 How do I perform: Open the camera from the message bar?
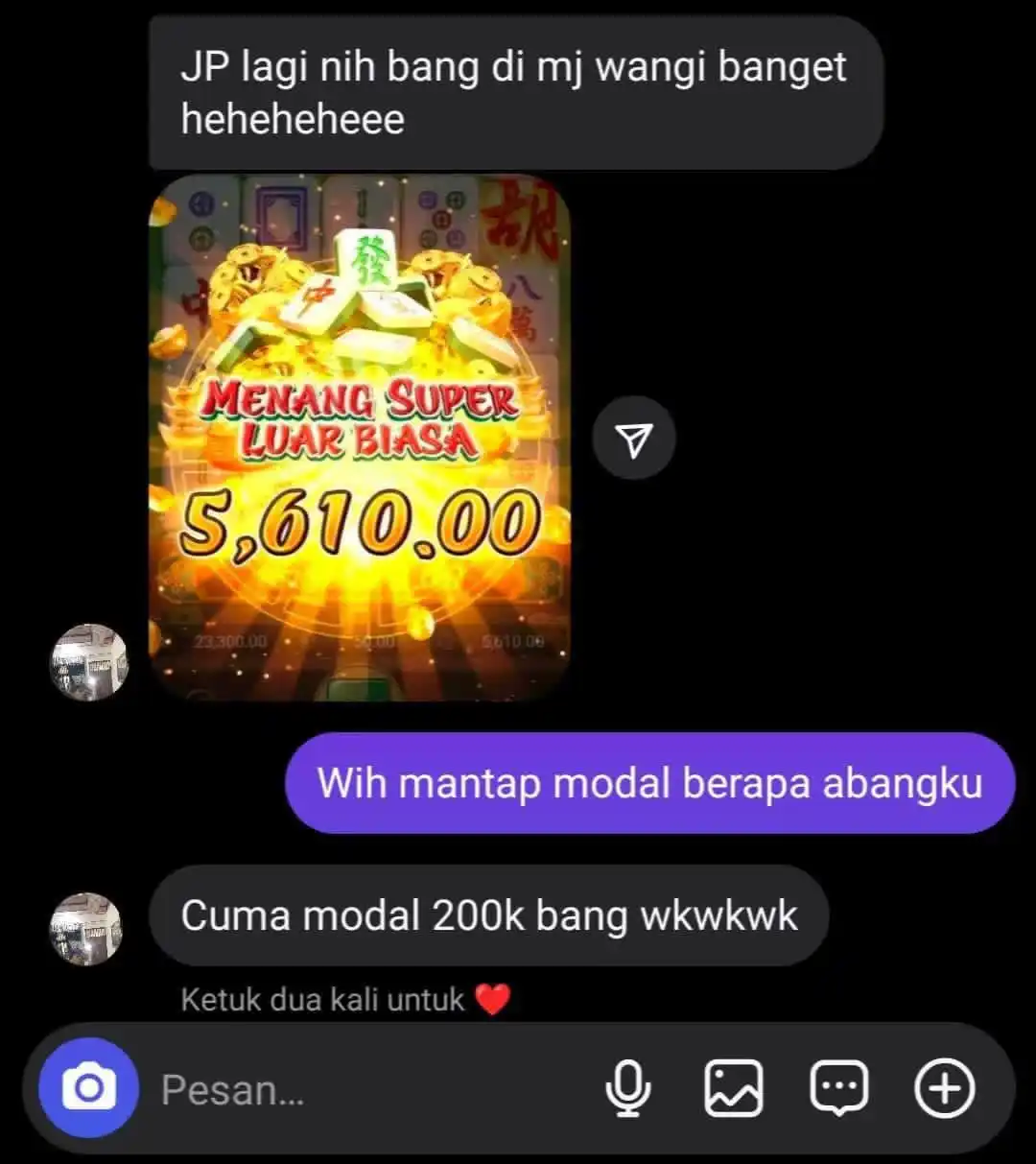point(88,1088)
